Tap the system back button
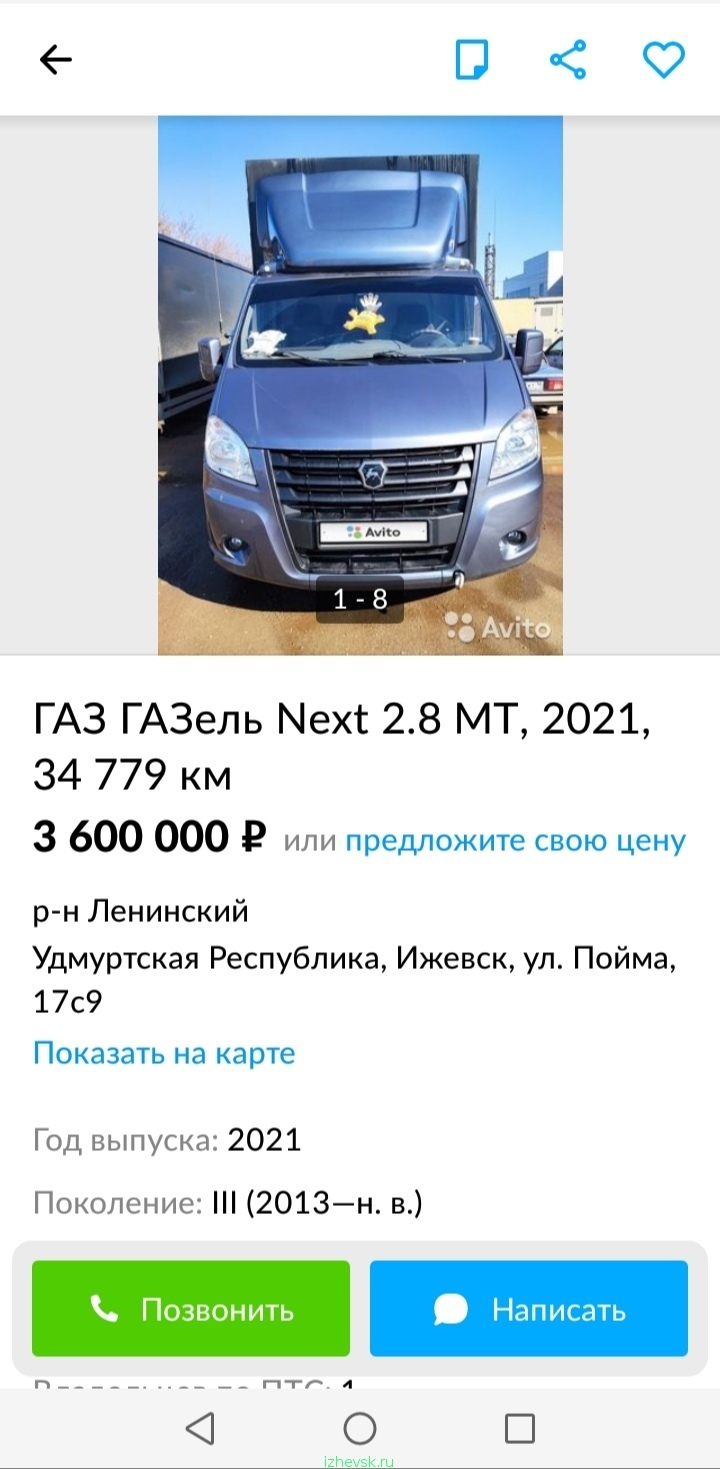The width and height of the screenshot is (720, 1469). coord(200,1428)
